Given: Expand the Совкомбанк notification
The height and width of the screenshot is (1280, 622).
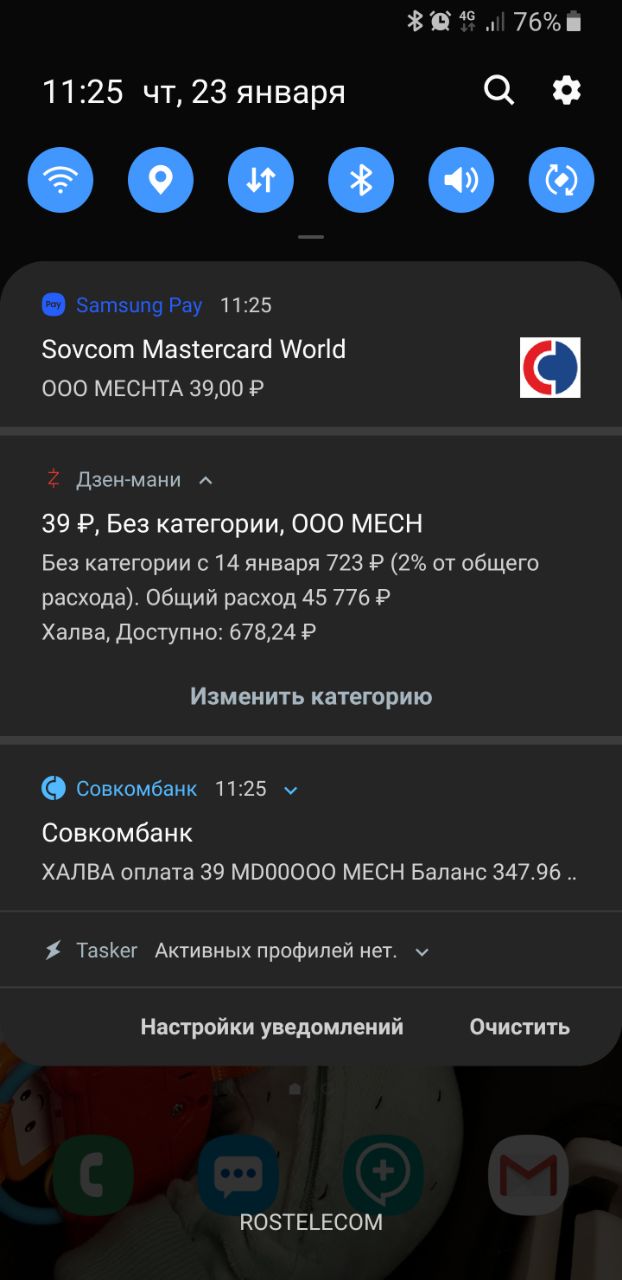Looking at the screenshot, I should click(290, 790).
